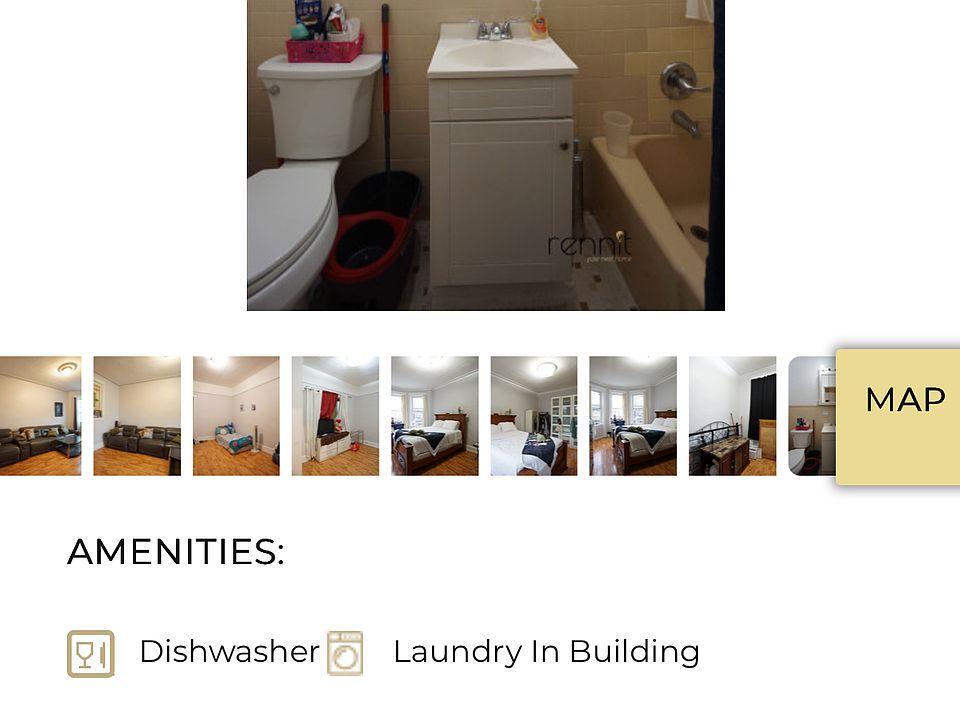The height and width of the screenshot is (720, 960).
Task: Select the second thumbnail showing the sofa corner
Action: tap(137, 415)
